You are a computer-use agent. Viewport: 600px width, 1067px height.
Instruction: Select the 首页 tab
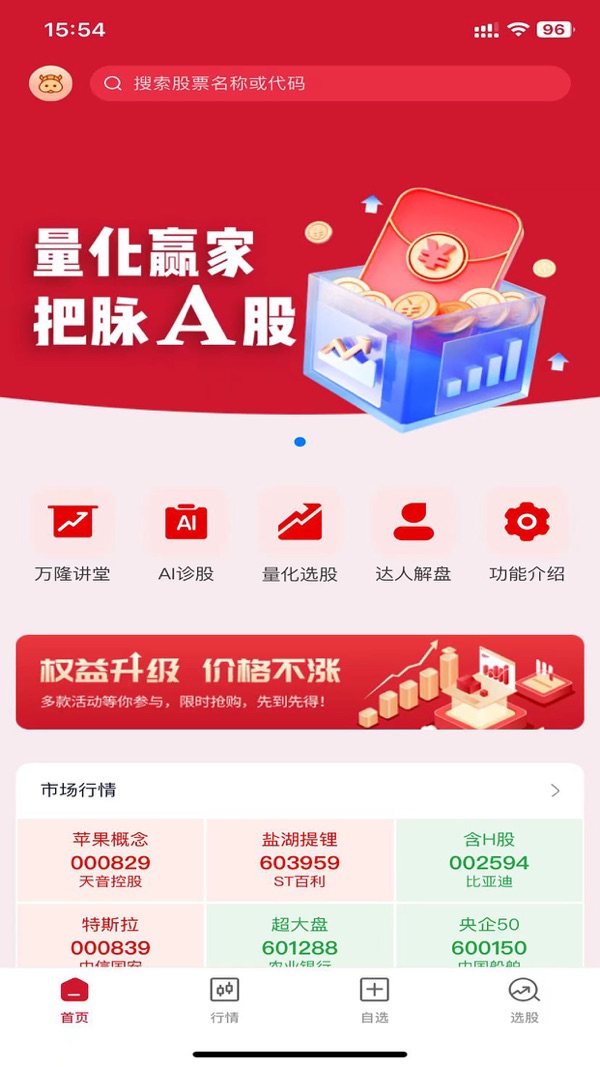[x=75, y=1000]
